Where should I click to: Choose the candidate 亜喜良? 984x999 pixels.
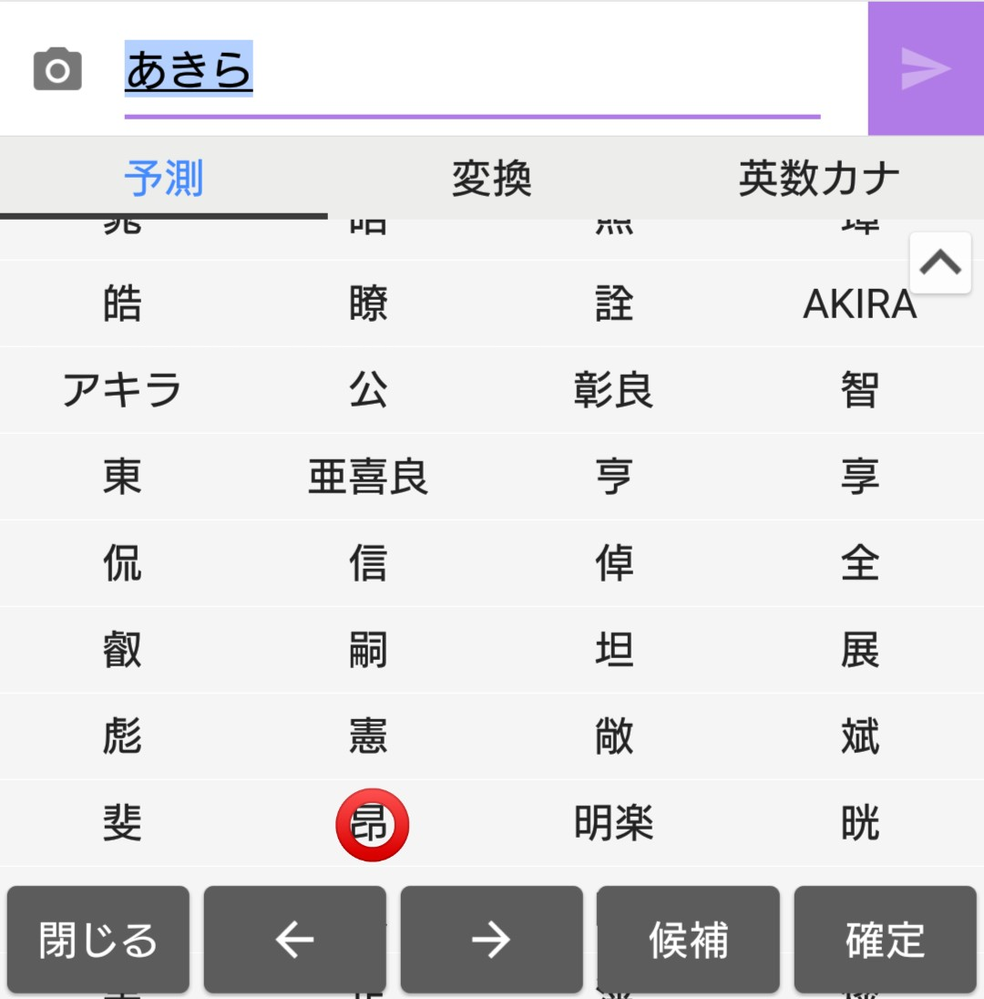tap(367, 477)
